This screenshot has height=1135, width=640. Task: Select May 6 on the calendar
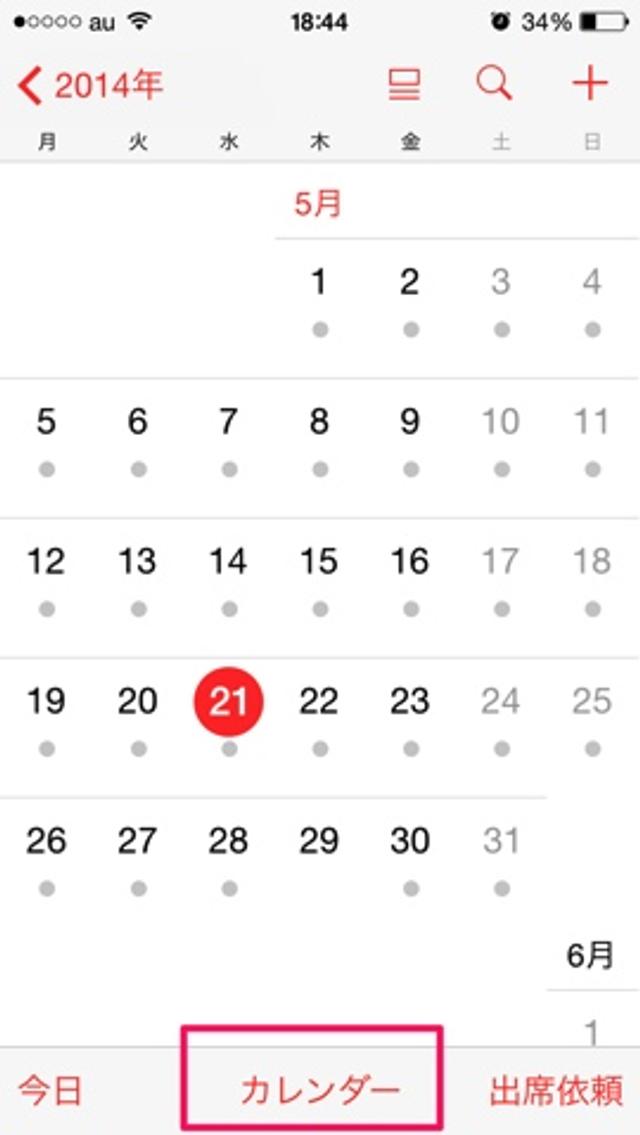[x=137, y=423]
